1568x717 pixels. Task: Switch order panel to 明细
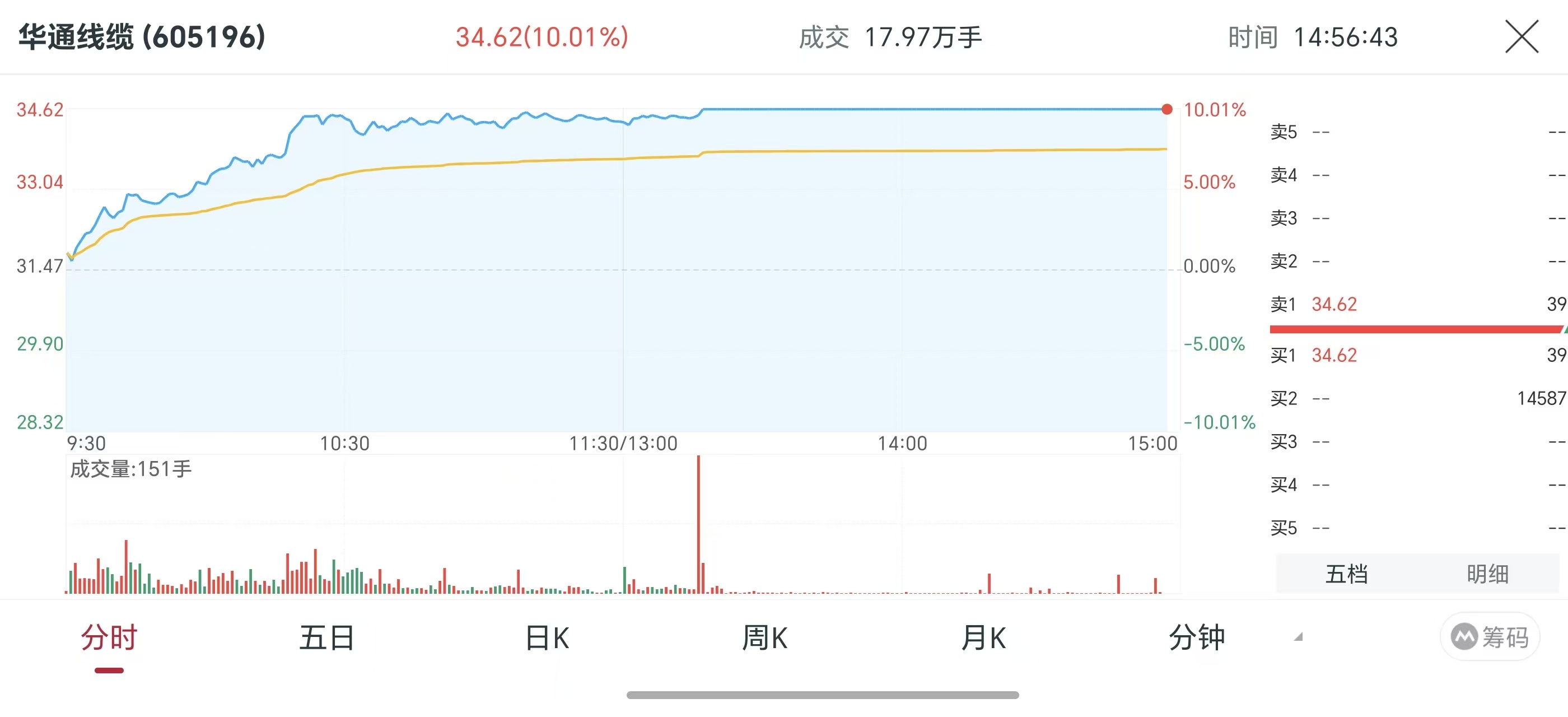1487,574
